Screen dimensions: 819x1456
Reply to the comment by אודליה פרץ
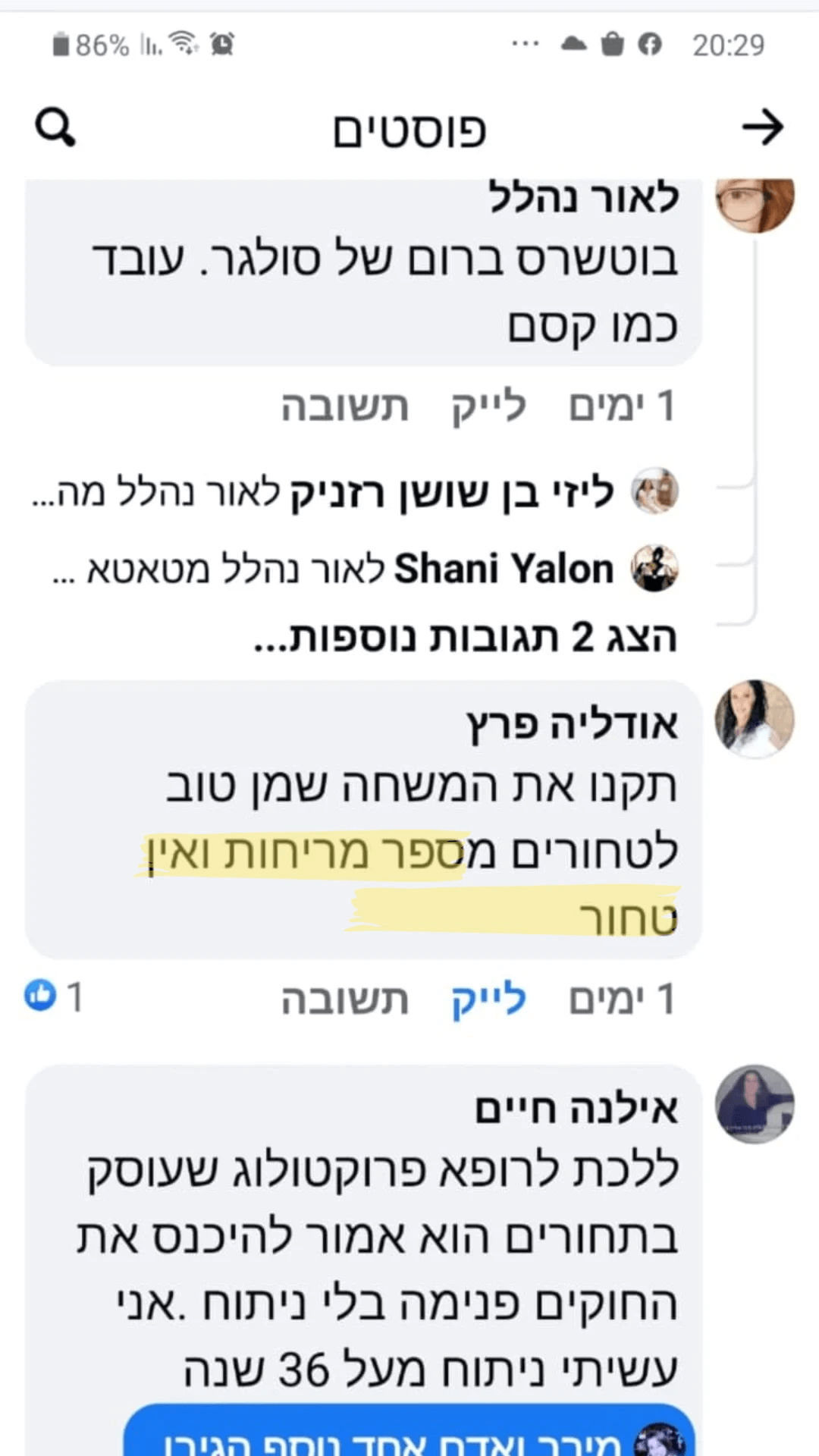click(345, 999)
